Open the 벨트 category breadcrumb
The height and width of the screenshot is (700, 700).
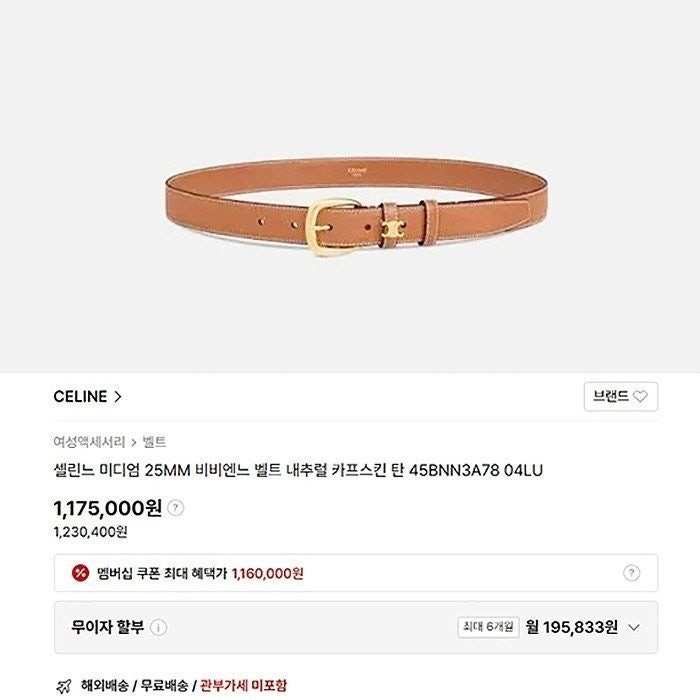tap(154, 441)
